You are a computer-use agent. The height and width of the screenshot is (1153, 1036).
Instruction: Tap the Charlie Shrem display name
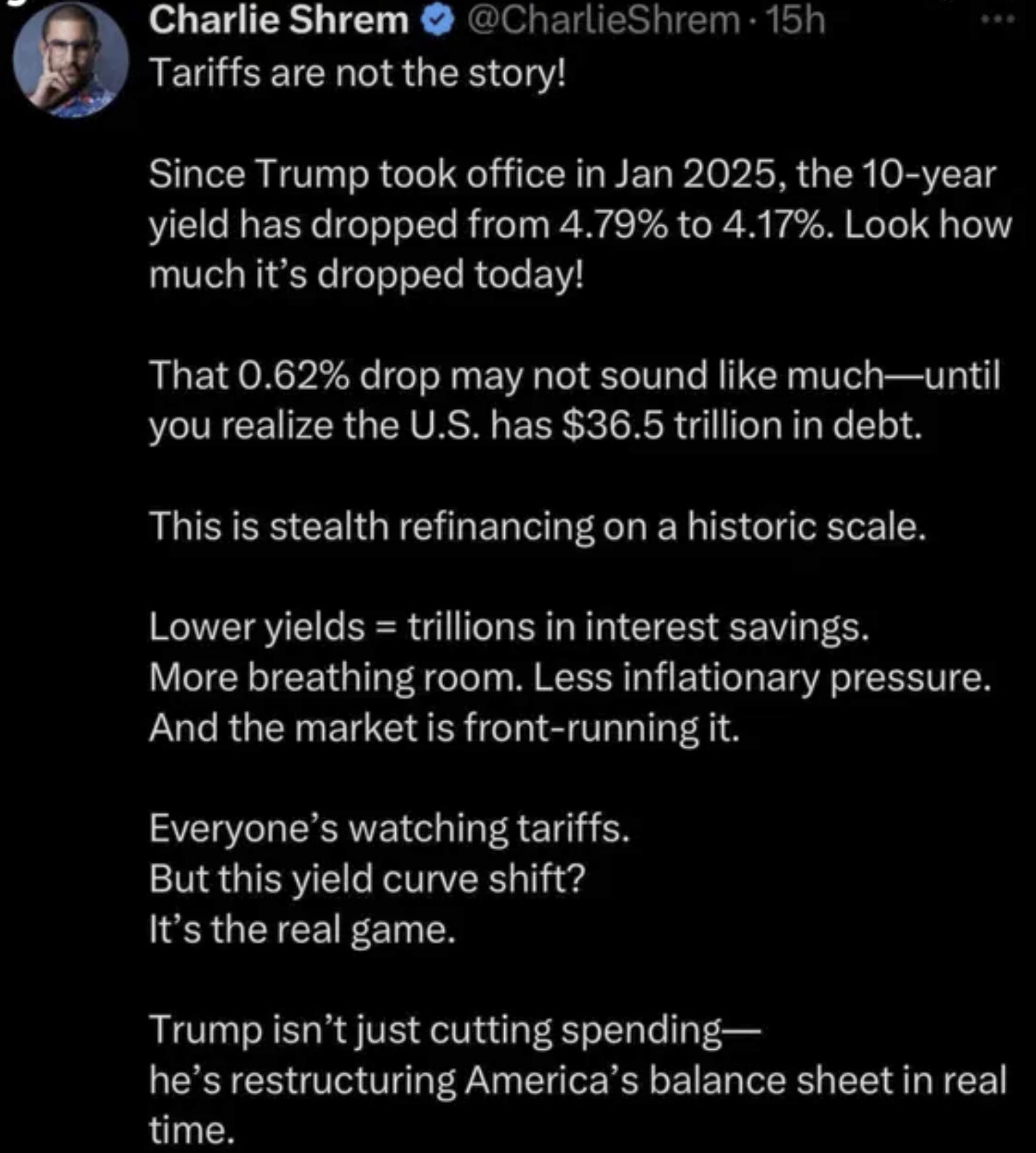278,21
